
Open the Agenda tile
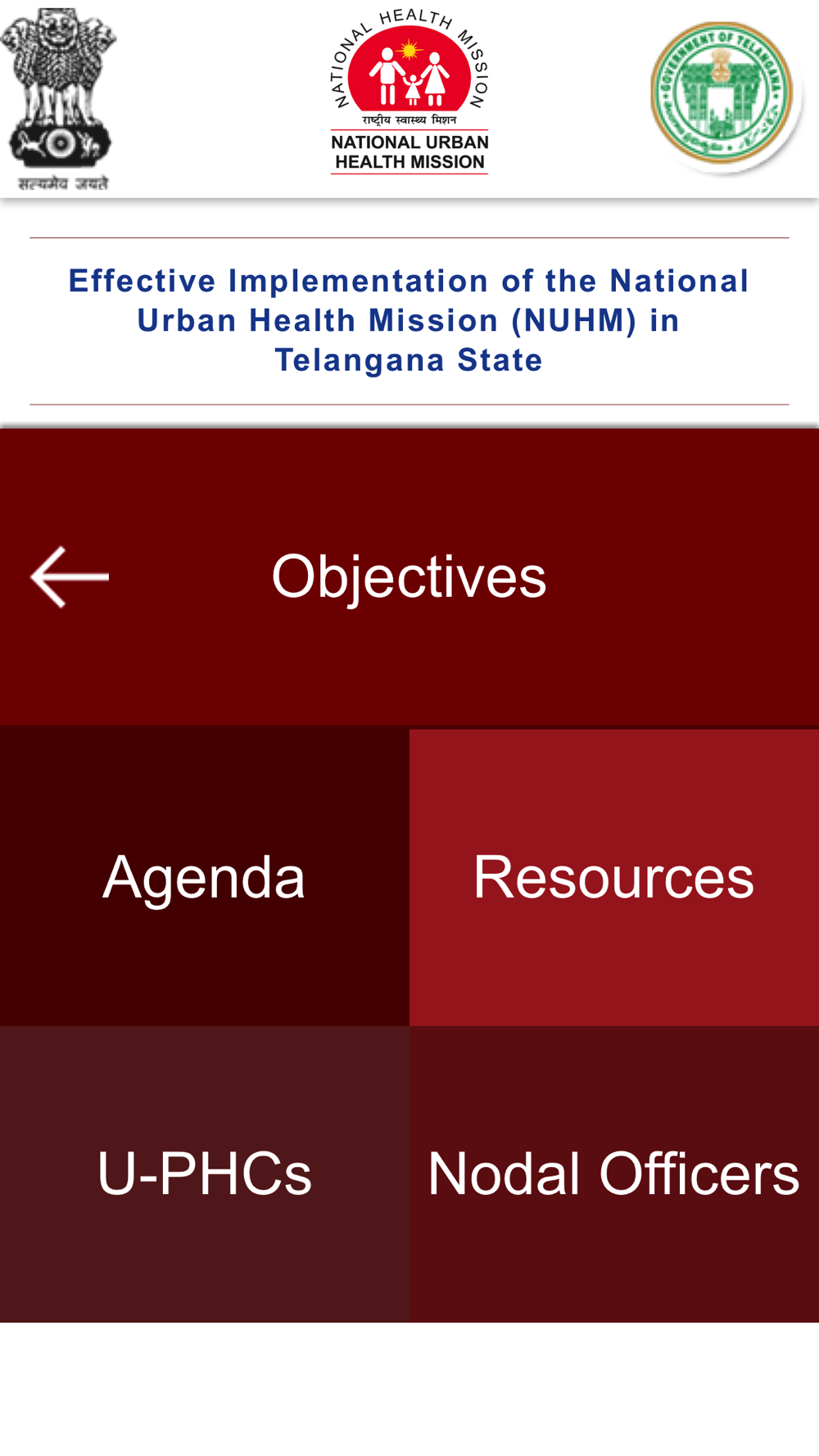point(204,877)
